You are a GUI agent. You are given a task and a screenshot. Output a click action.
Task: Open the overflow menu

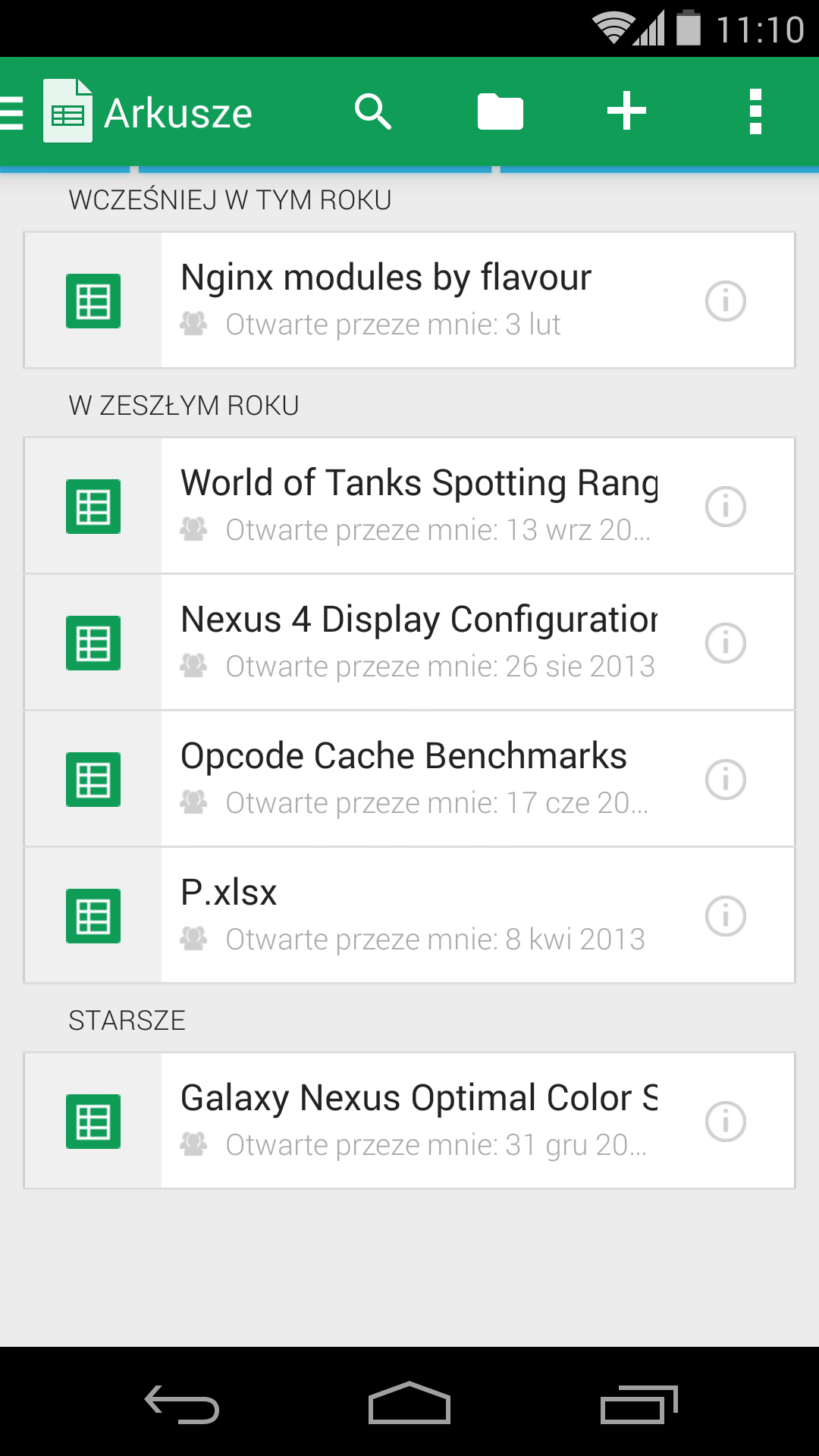pos(755,112)
